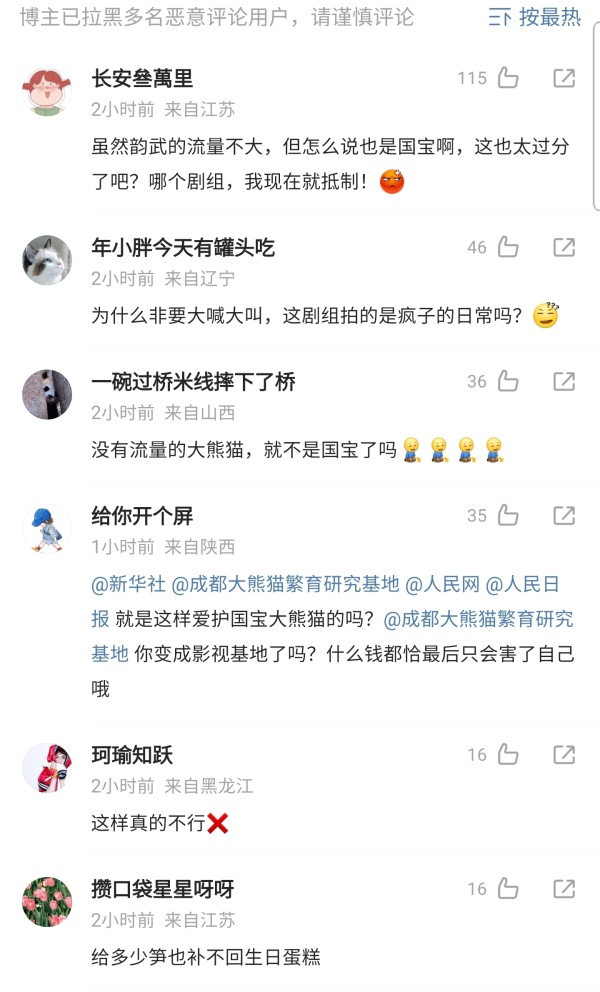
Task: Share the comment by 年小胖今天有罐头吃
Action: pyautogui.click(x=564, y=247)
